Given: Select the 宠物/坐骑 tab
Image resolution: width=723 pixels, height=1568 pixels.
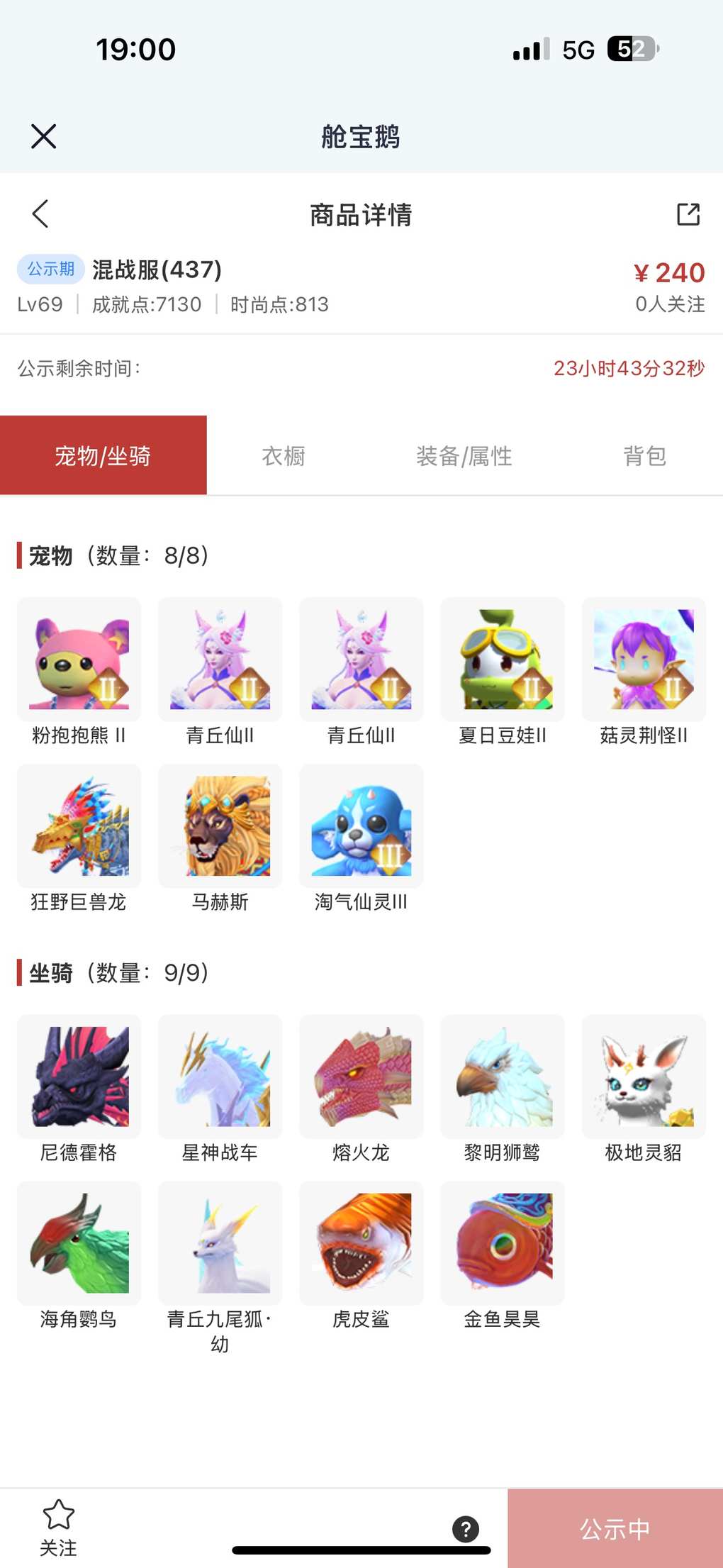Looking at the screenshot, I should click(103, 456).
